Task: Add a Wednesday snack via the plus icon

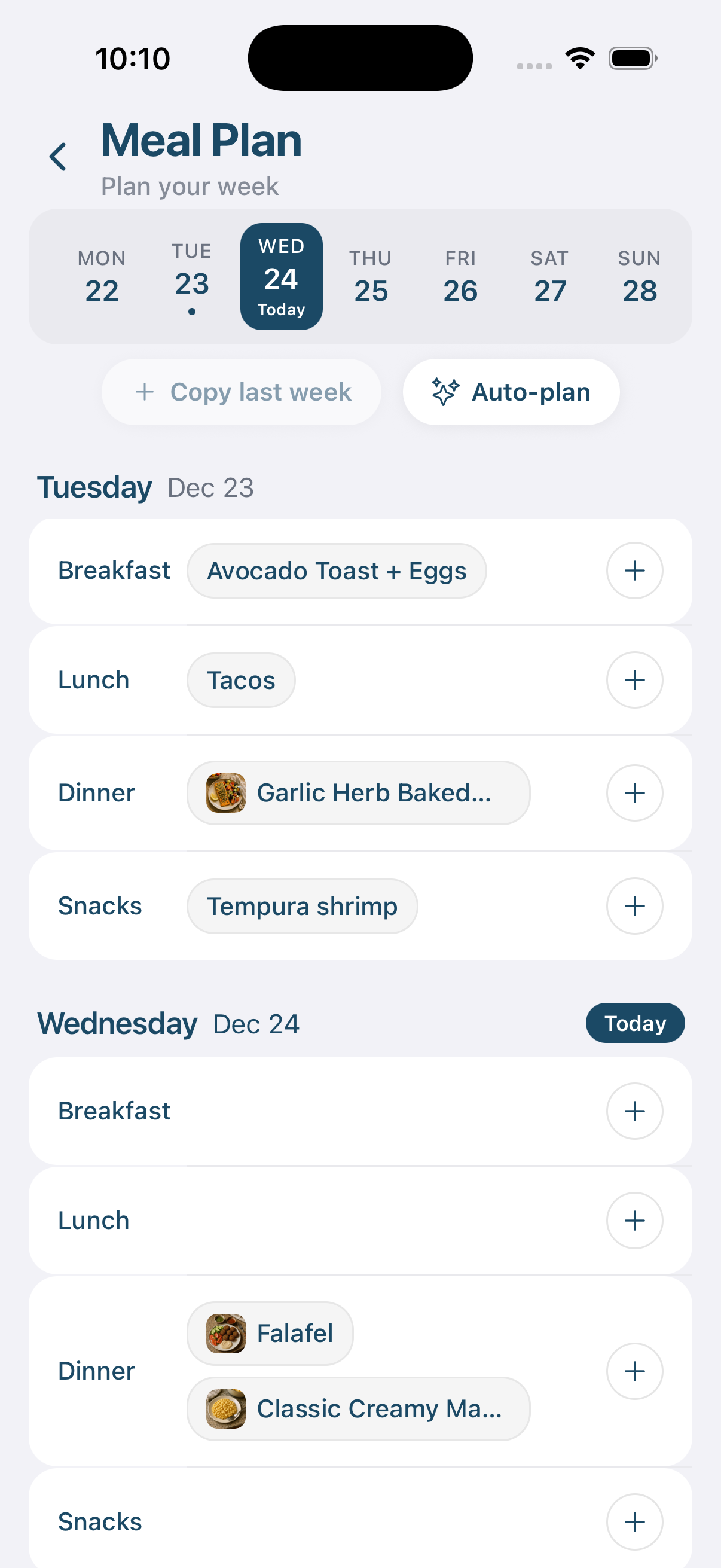Action: (634, 1521)
